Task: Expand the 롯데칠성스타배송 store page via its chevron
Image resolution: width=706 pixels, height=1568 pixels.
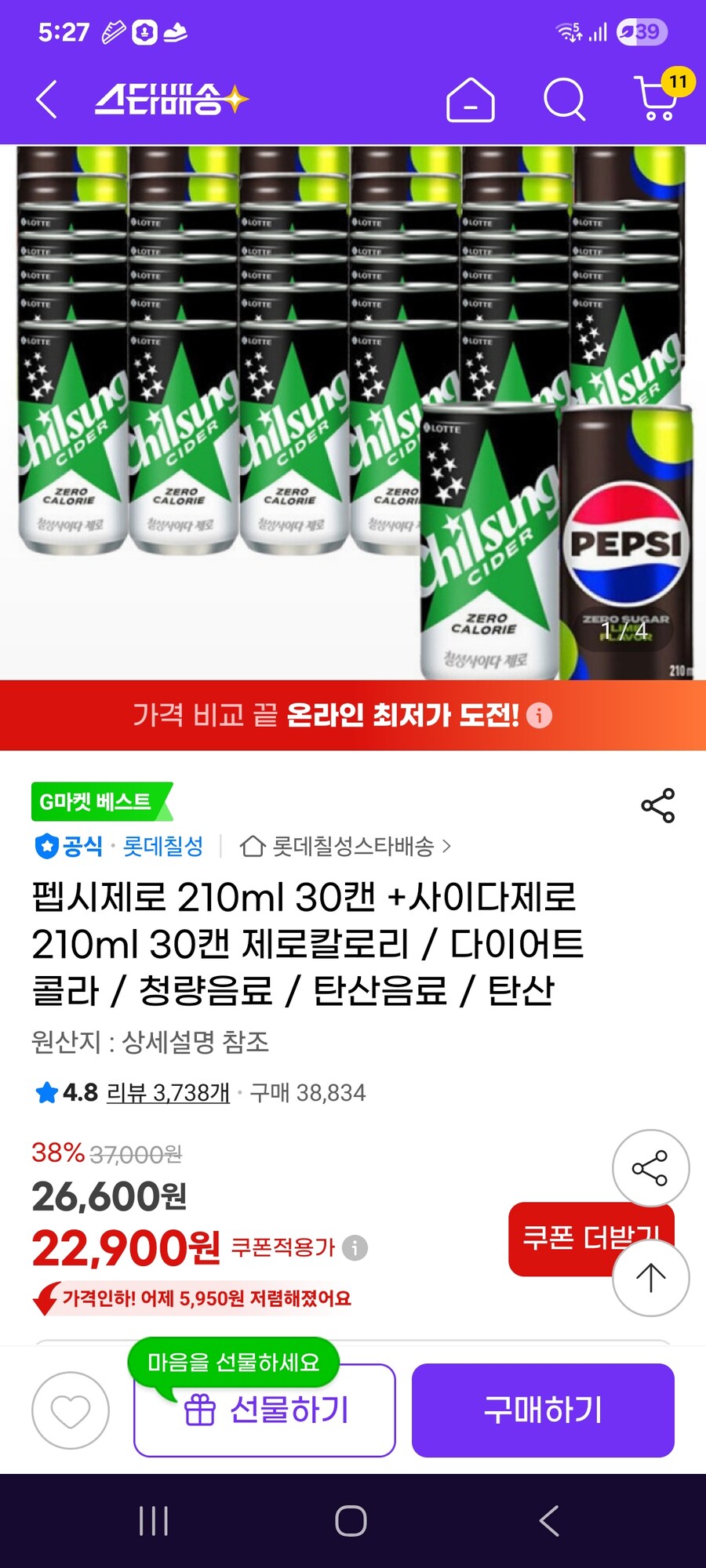Action: [x=447, y=846]
